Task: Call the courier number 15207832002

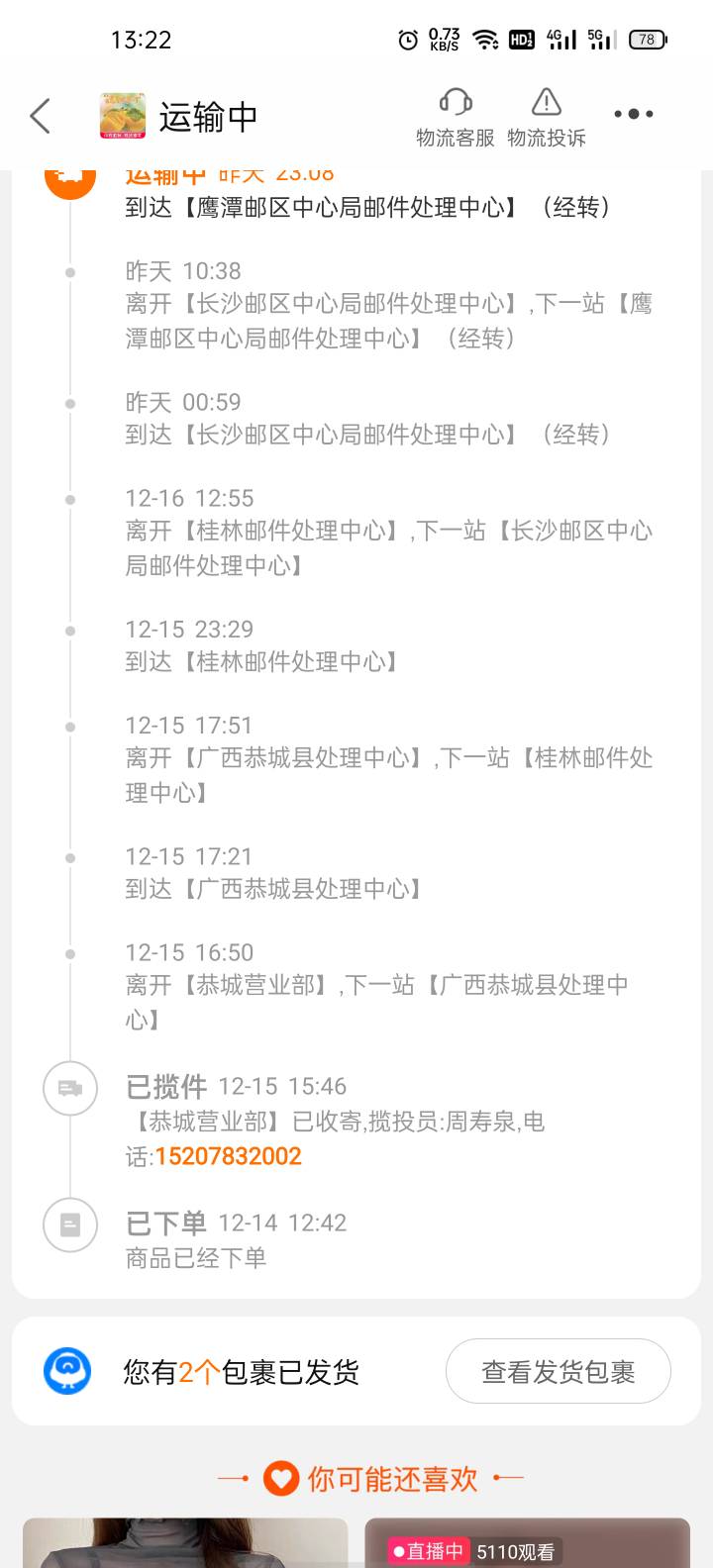Action: pyautogui.click(x=228, y=1156)
